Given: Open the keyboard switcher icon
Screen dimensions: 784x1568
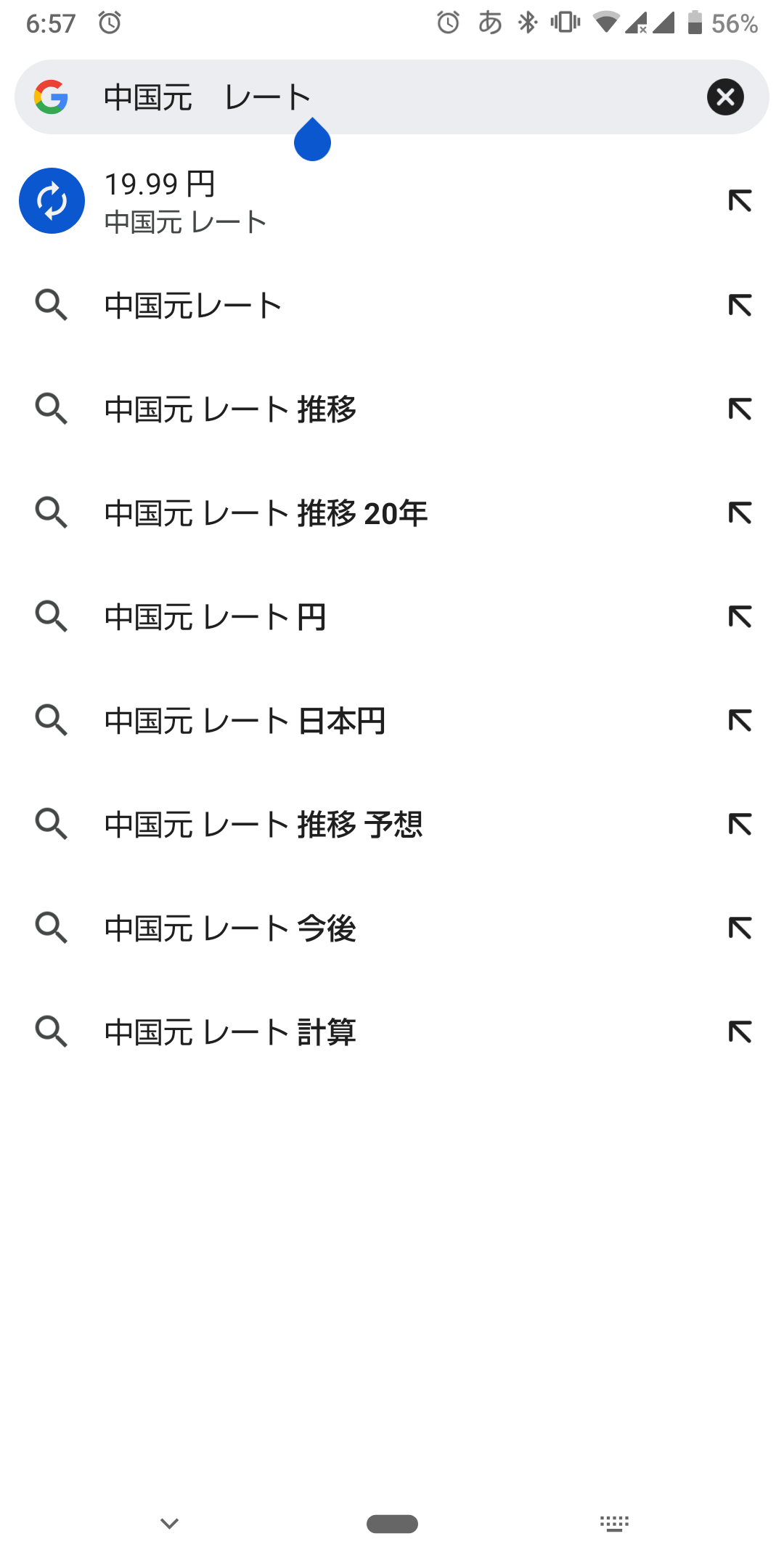Looking at the screenshot, I should (614, 1524).
